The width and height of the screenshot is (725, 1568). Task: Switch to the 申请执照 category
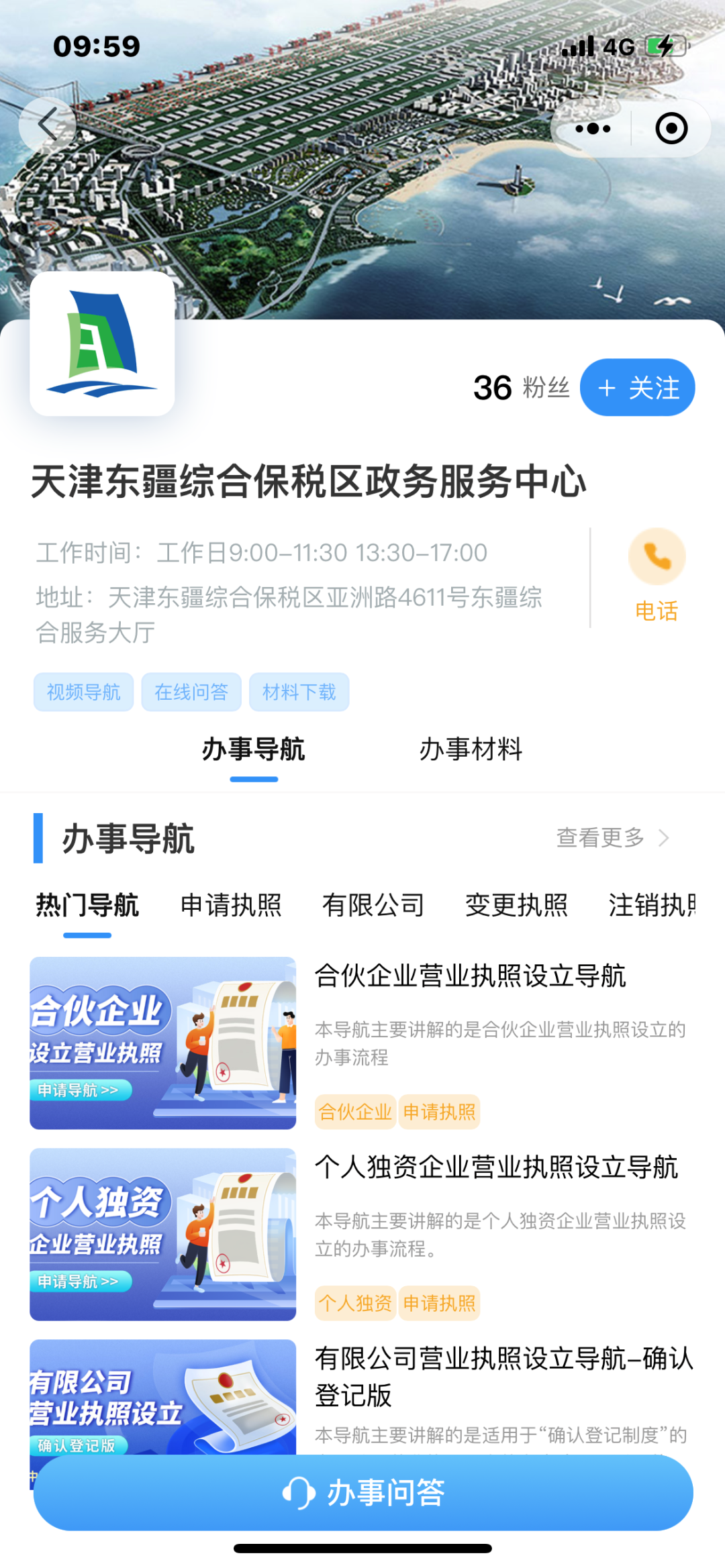pyautogui.click(x=231, y=905)
